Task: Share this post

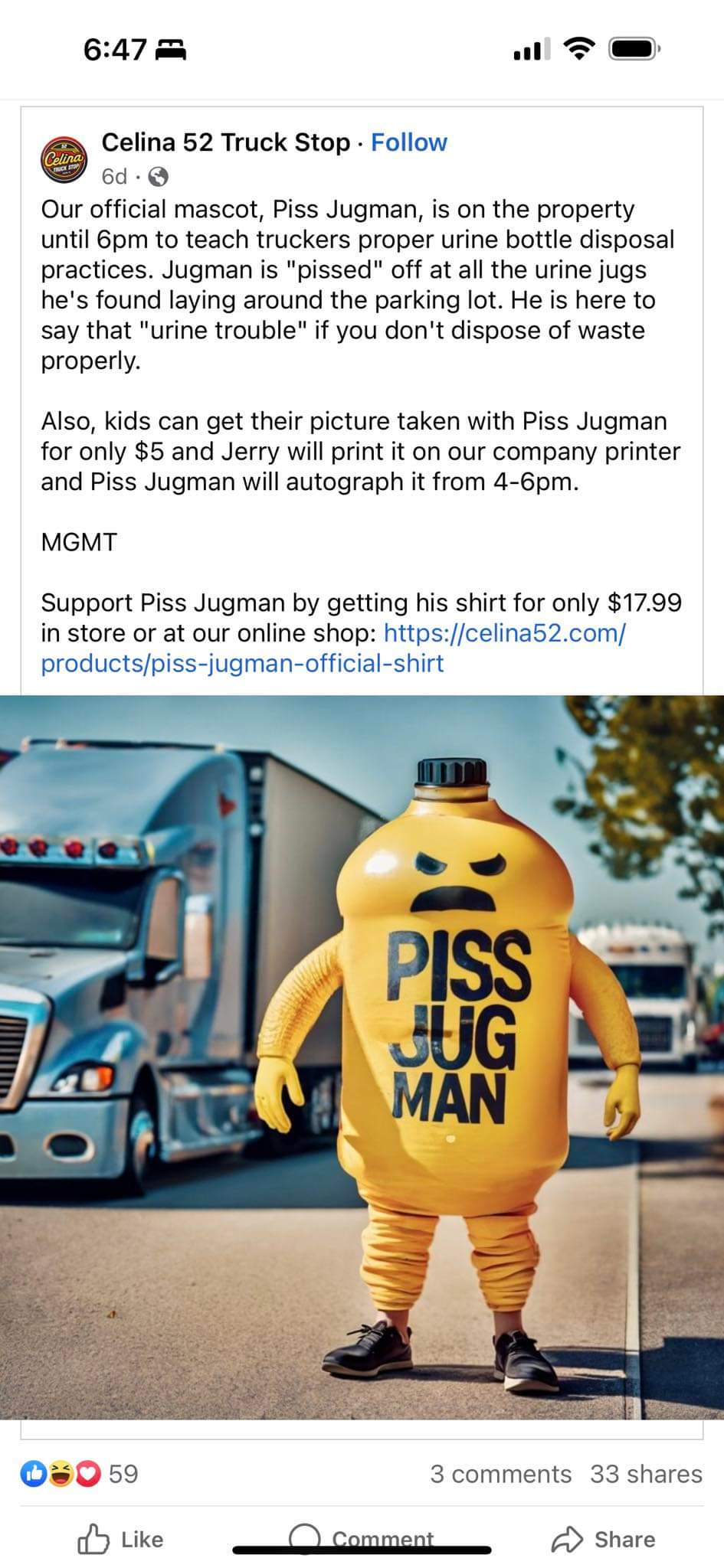Action: point(603,1539)
